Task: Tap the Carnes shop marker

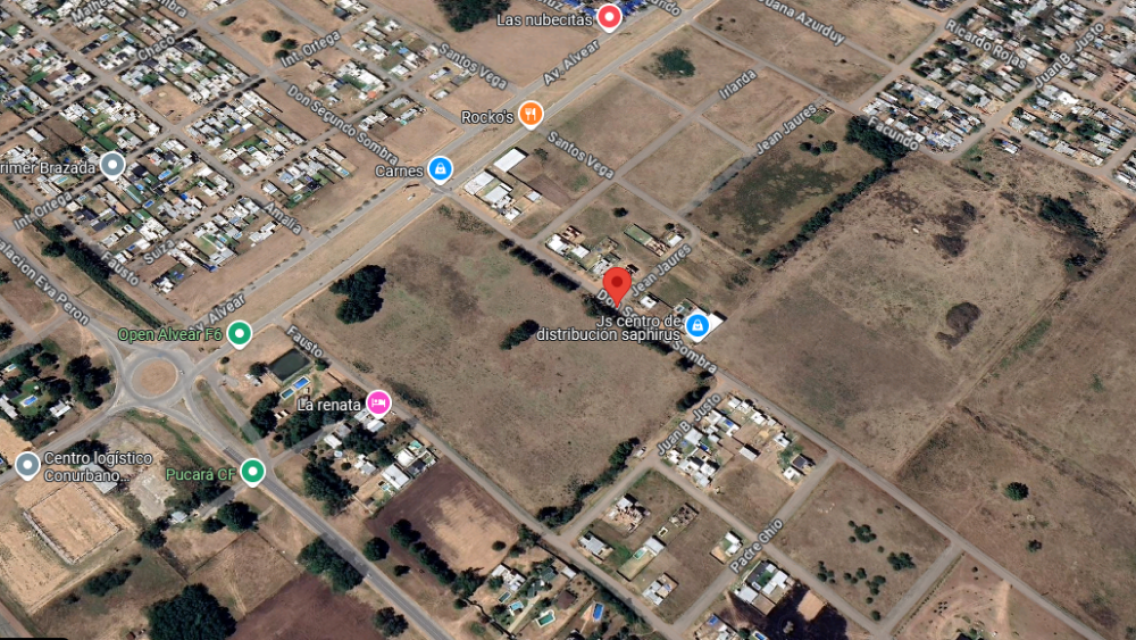Action: click(x=440, y=169)
